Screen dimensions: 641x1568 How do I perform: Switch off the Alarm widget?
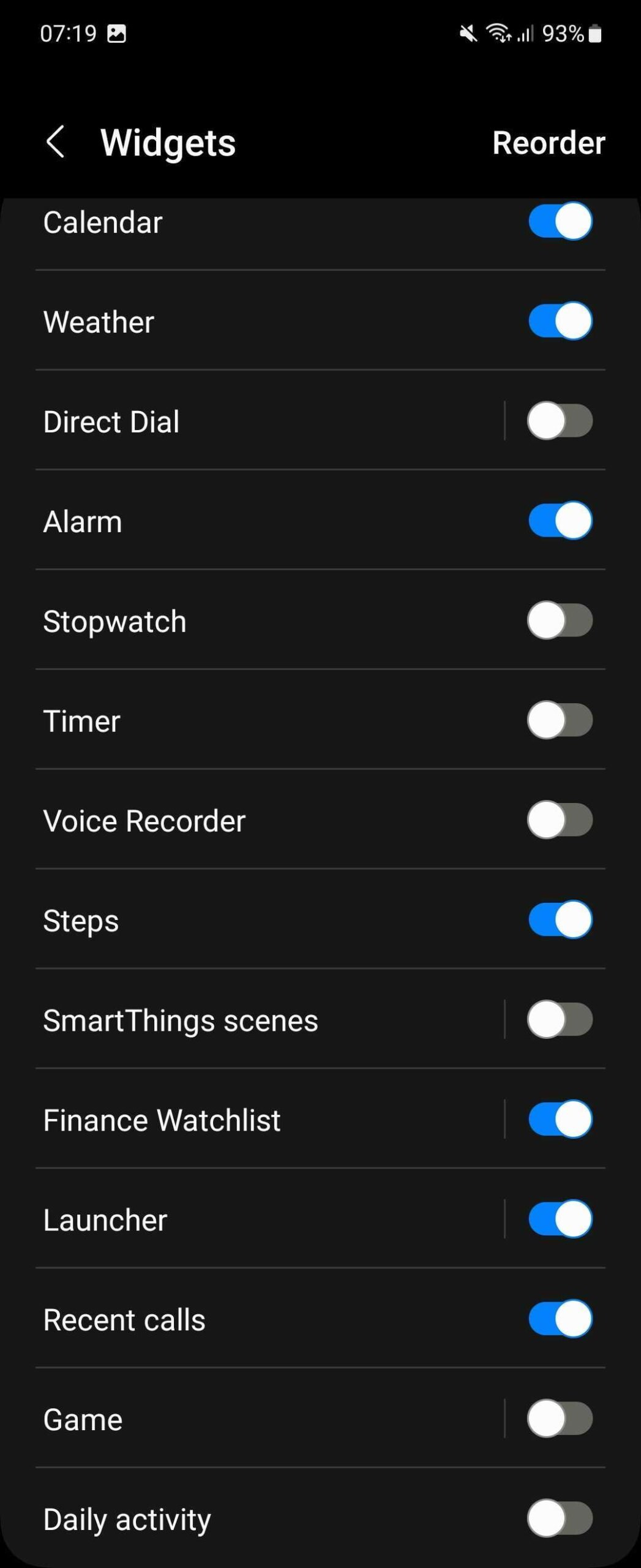tap(560, 521)
